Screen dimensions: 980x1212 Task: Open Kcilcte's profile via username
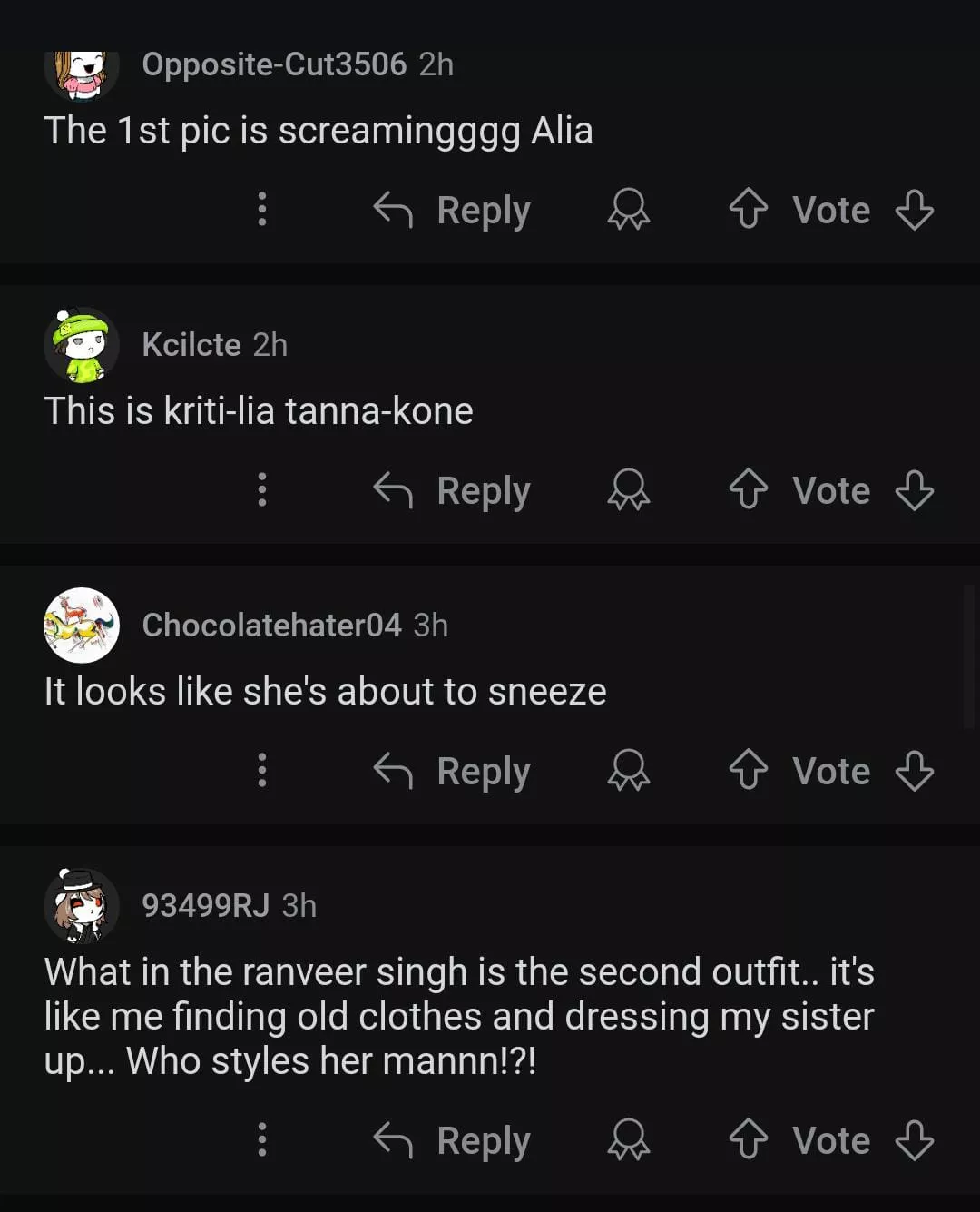(x=191, y=345)
